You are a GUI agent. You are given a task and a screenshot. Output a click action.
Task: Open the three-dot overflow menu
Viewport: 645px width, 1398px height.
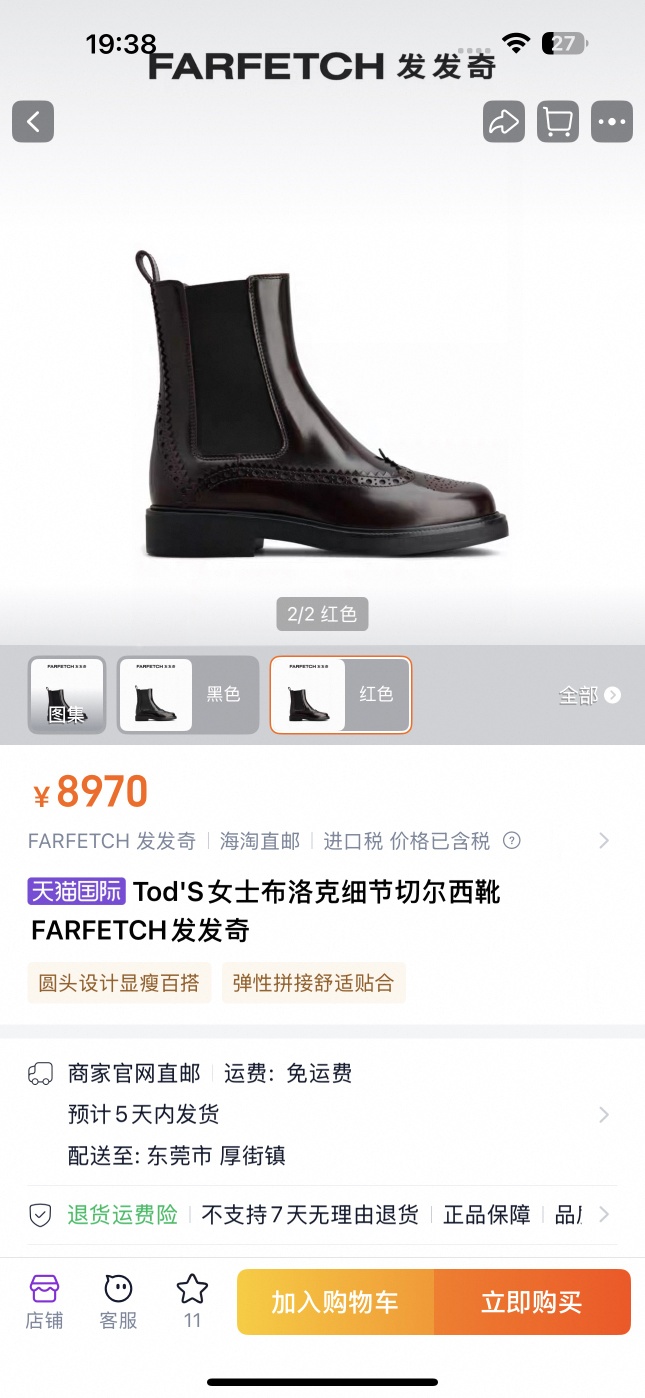pos(611,122)
